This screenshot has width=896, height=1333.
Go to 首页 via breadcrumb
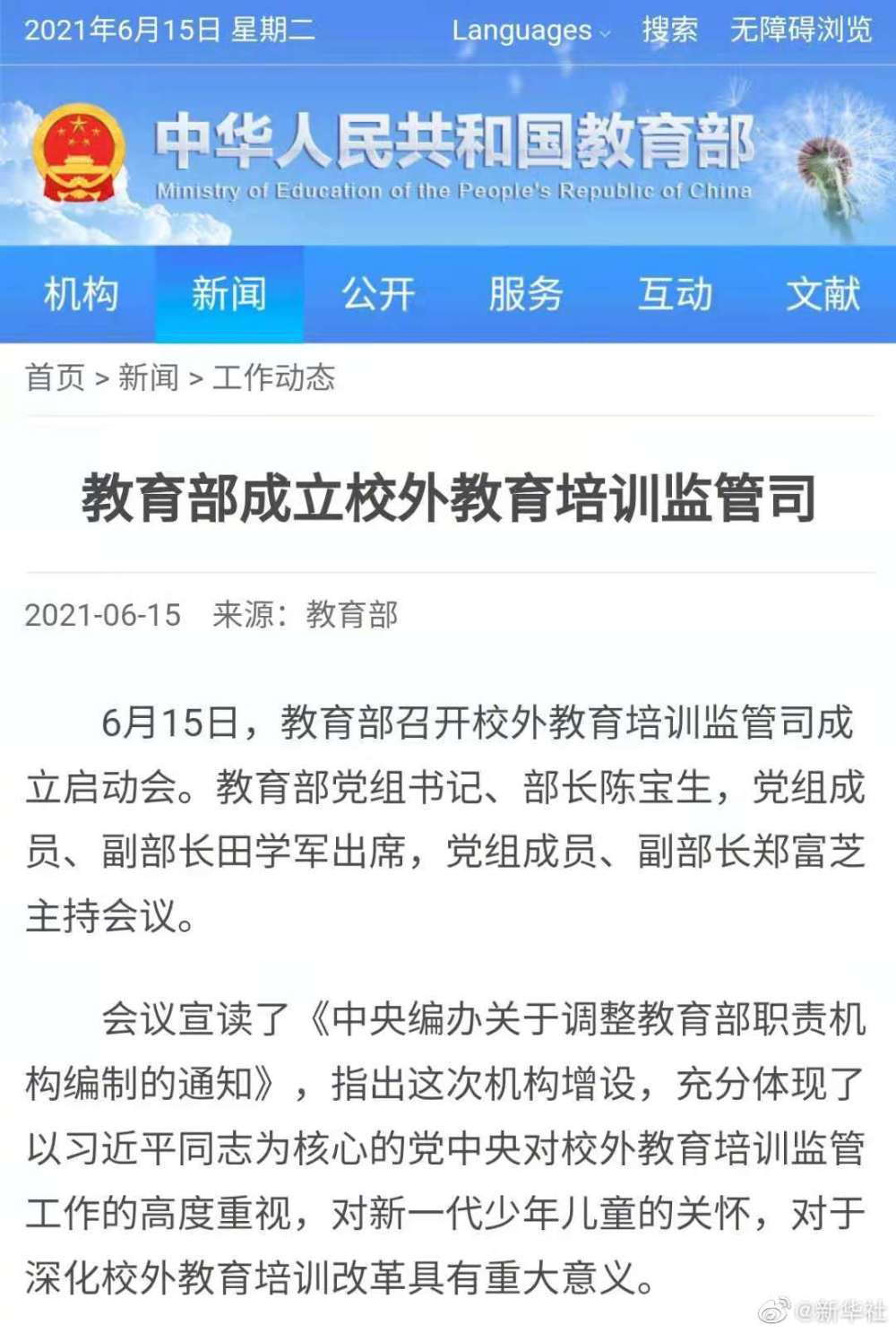pyautogui.click(x=55, y=377)
